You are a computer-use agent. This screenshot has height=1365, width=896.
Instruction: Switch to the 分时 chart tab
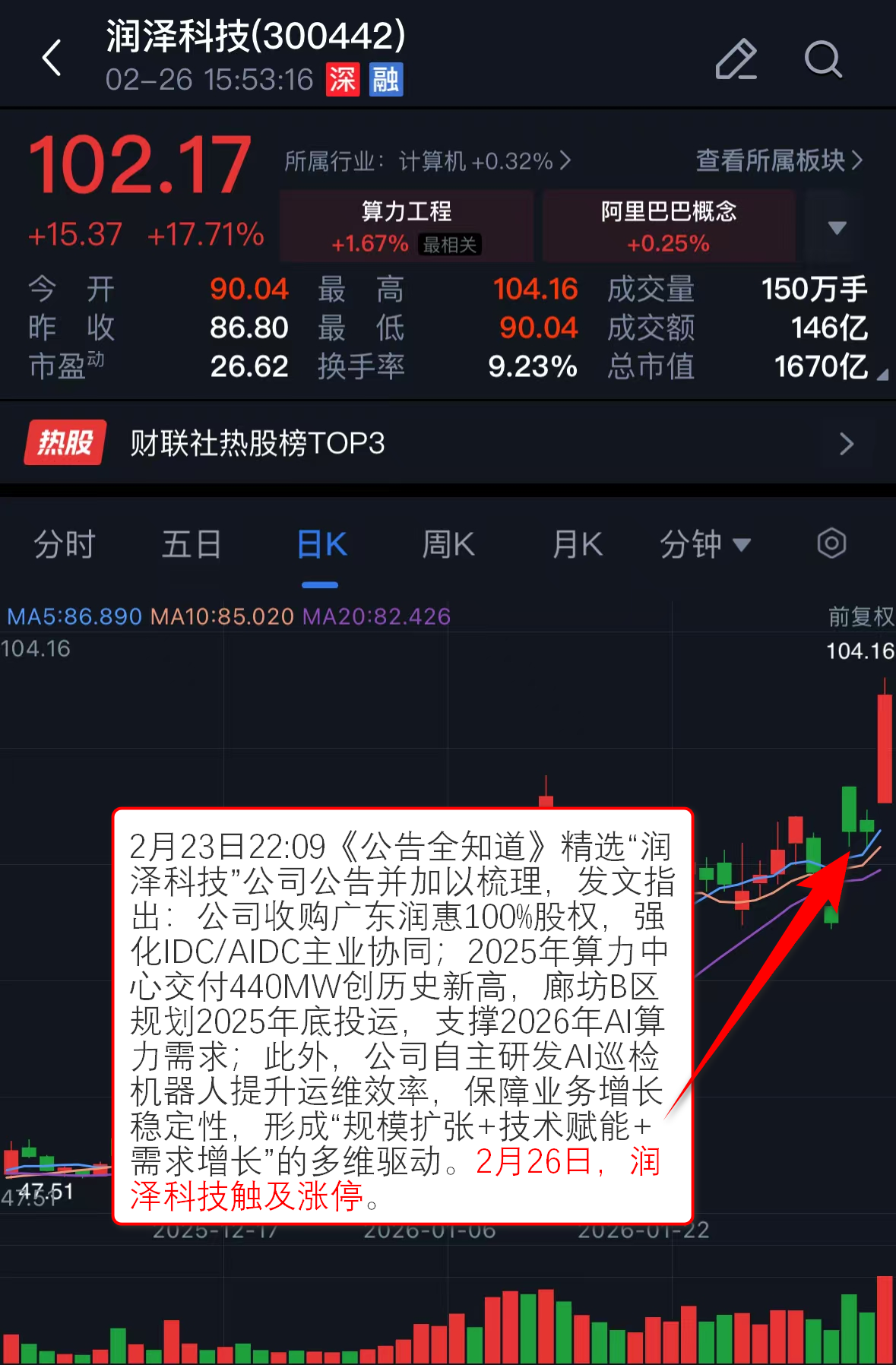coord(65,544)
